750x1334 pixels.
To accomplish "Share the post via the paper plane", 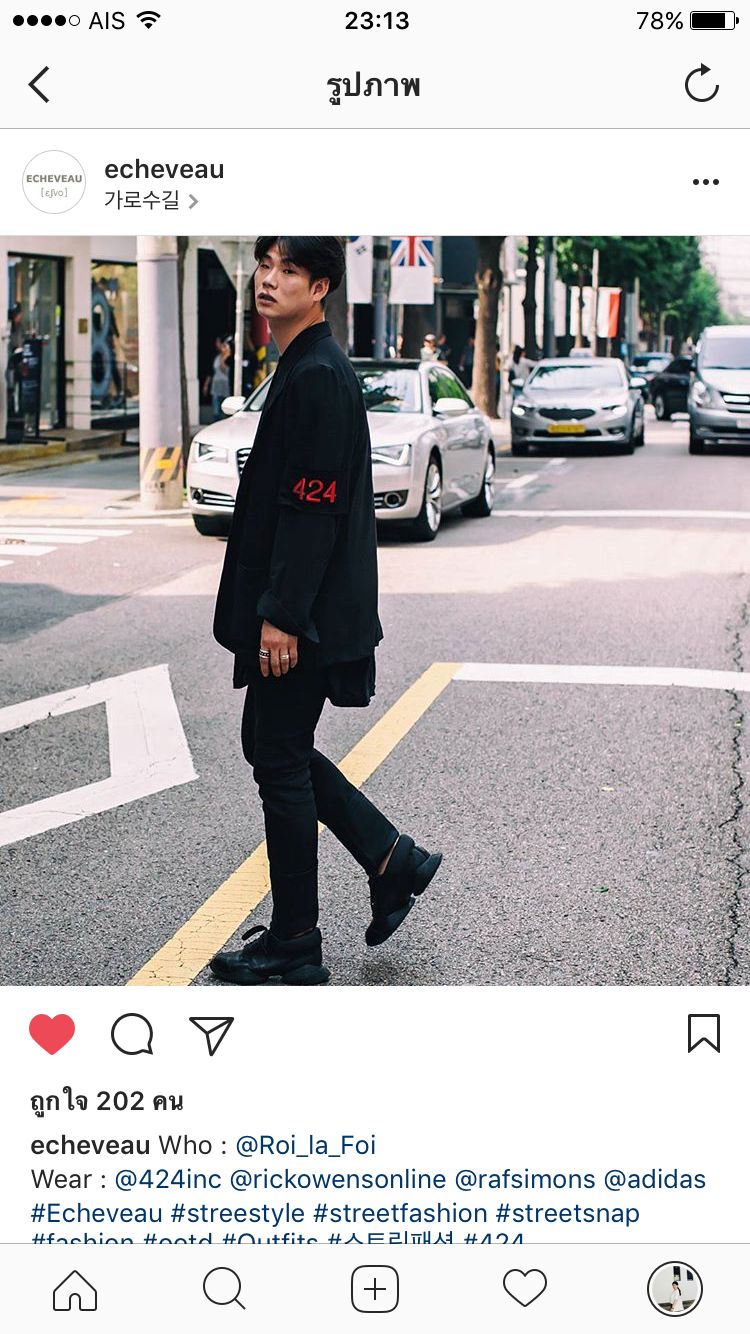I will coord(211,1035).
